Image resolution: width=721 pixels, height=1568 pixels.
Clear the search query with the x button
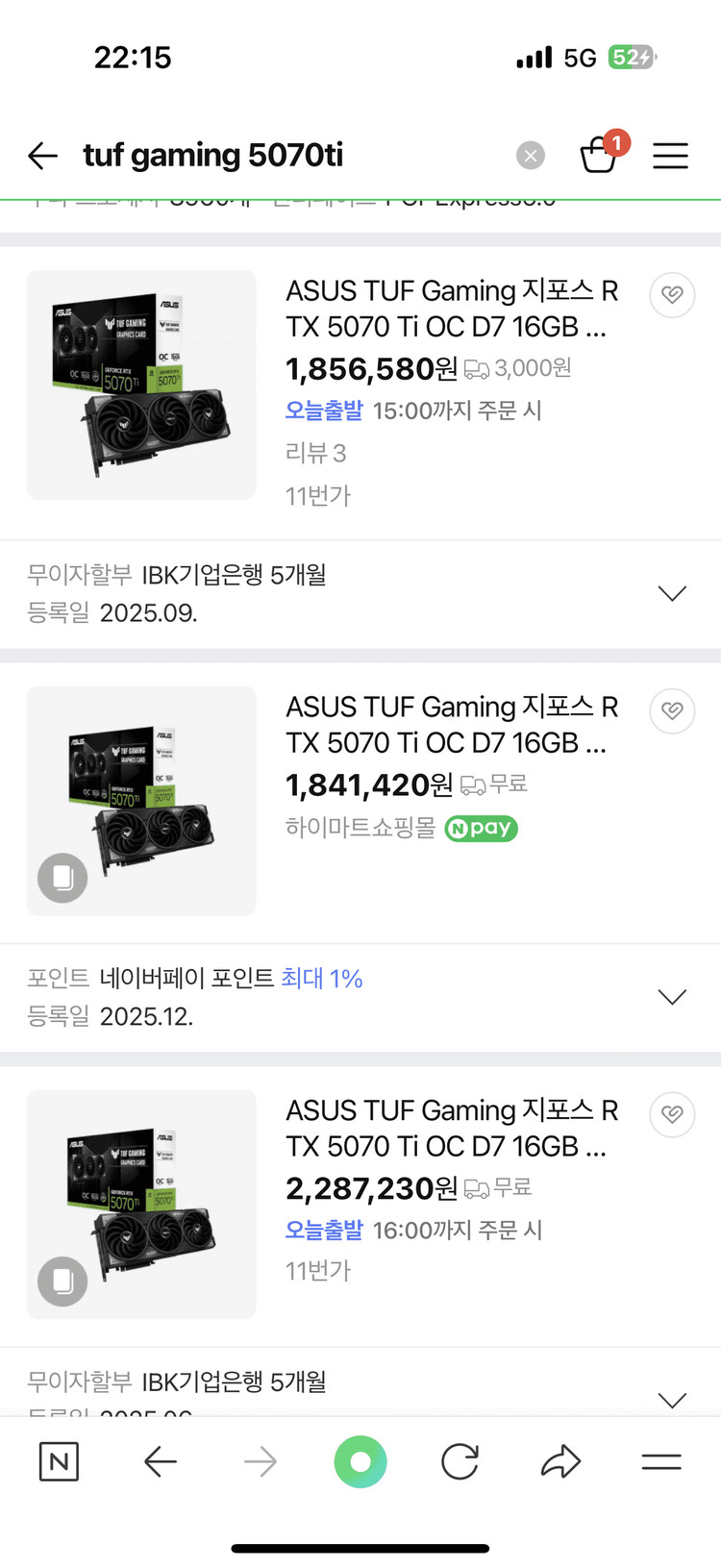coord(530,156)
